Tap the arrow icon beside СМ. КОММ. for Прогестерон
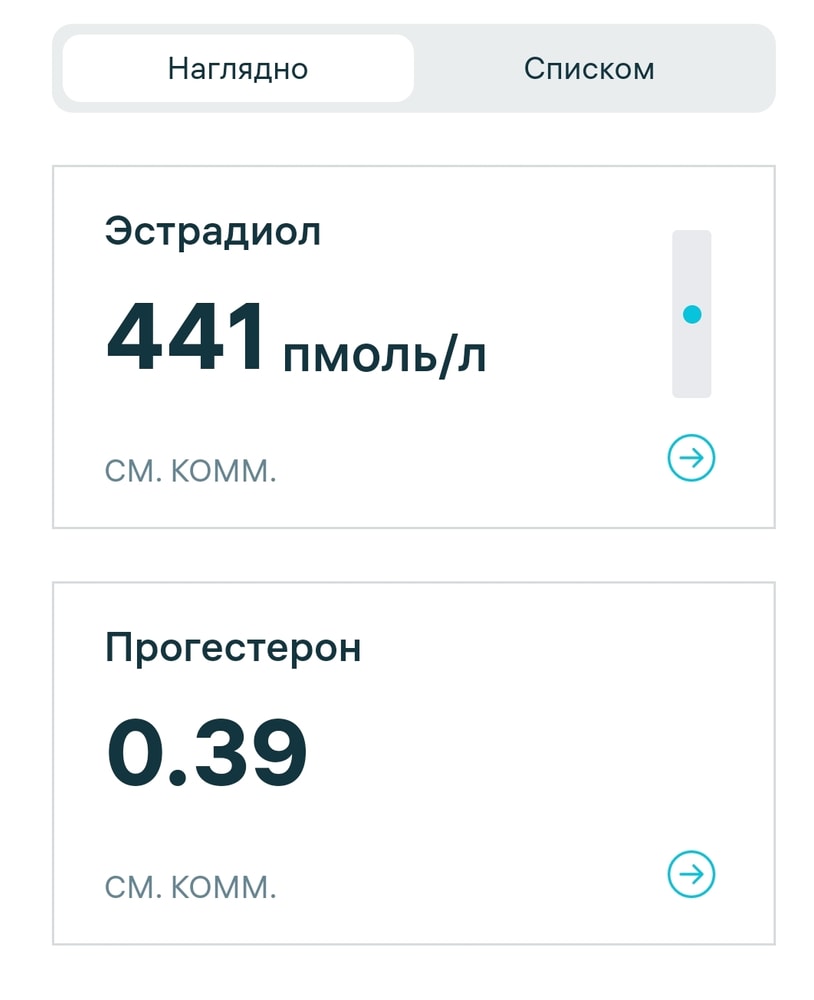 pos(690,874)
